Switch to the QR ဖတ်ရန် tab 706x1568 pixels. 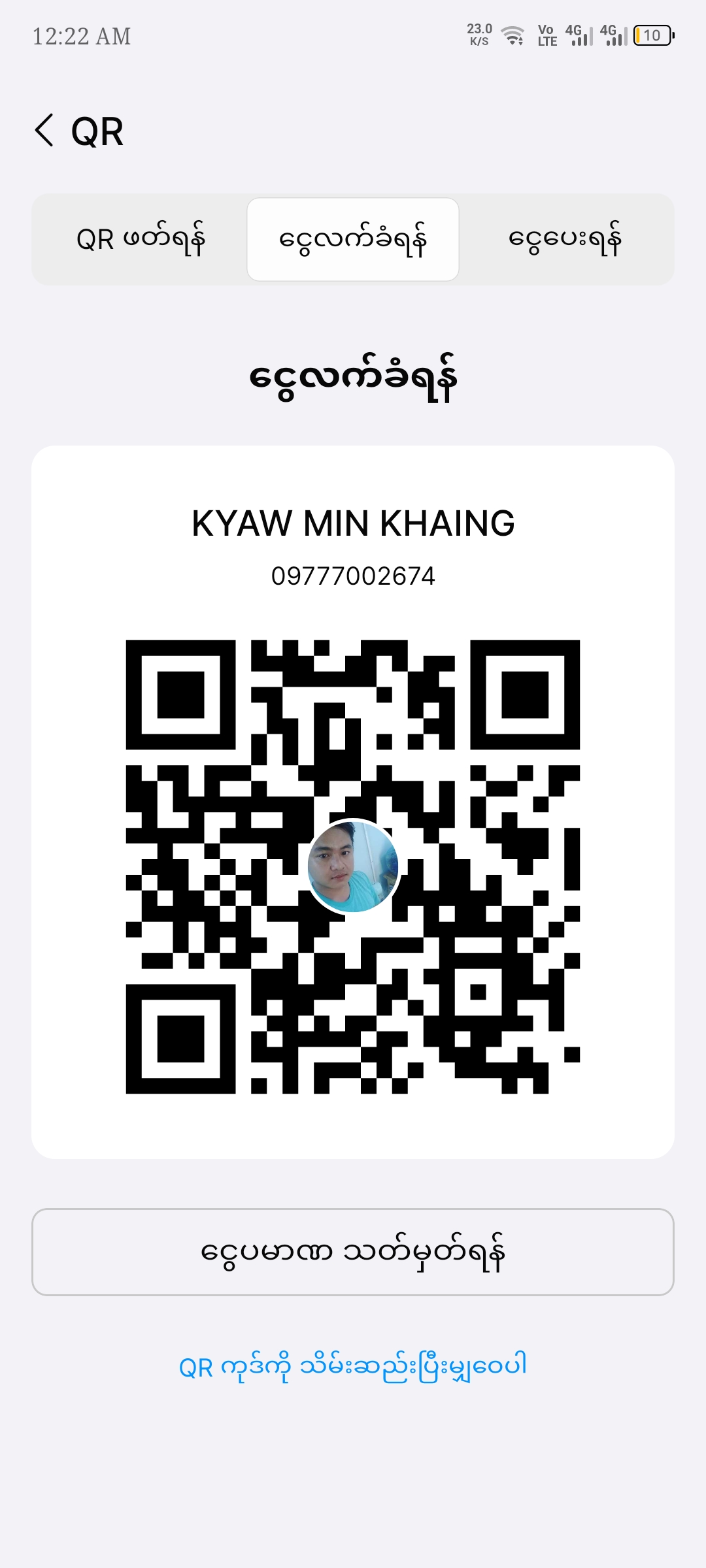coord(141,239)
